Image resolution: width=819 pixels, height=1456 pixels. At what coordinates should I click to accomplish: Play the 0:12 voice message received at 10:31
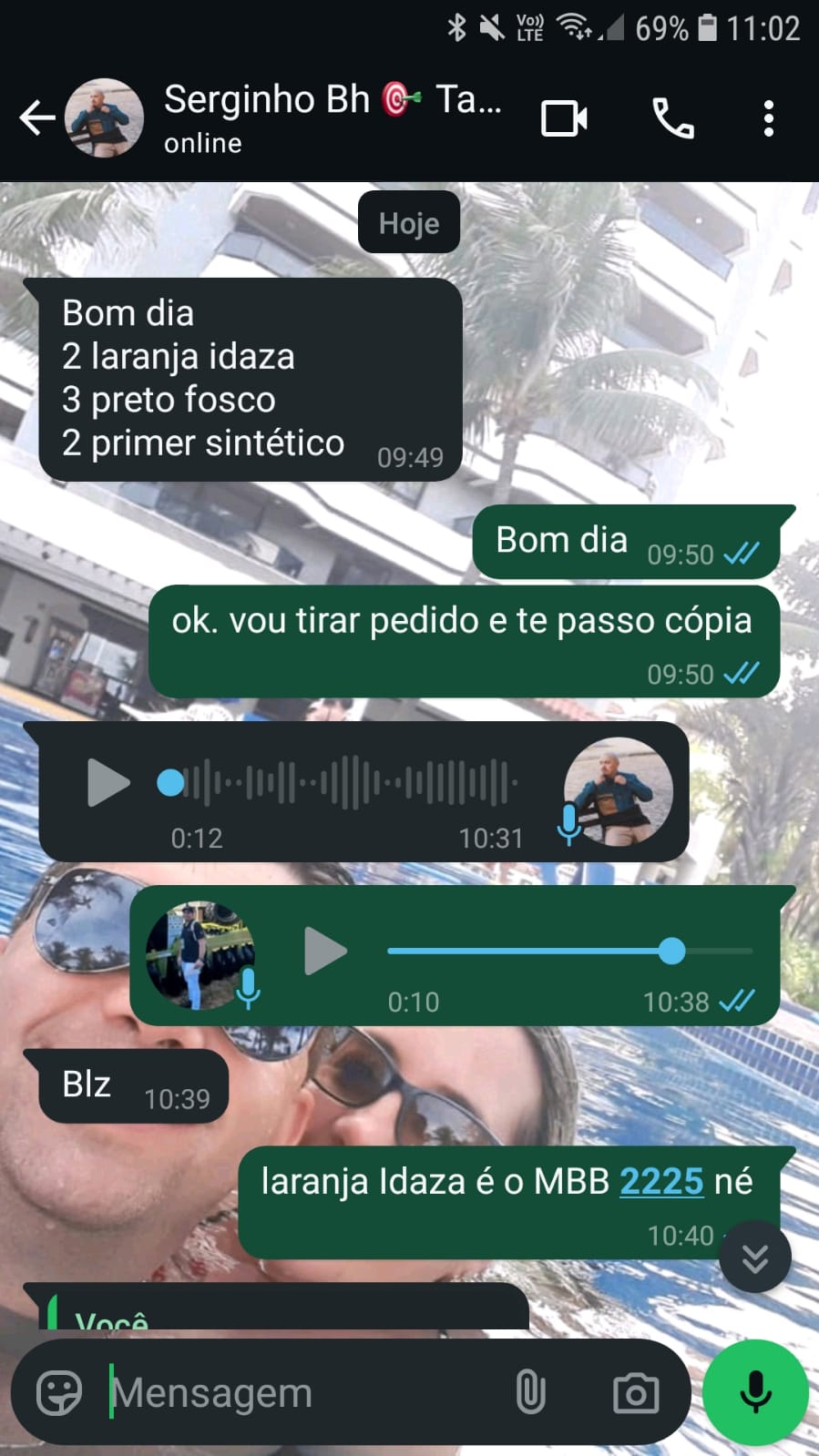(108, 783)
